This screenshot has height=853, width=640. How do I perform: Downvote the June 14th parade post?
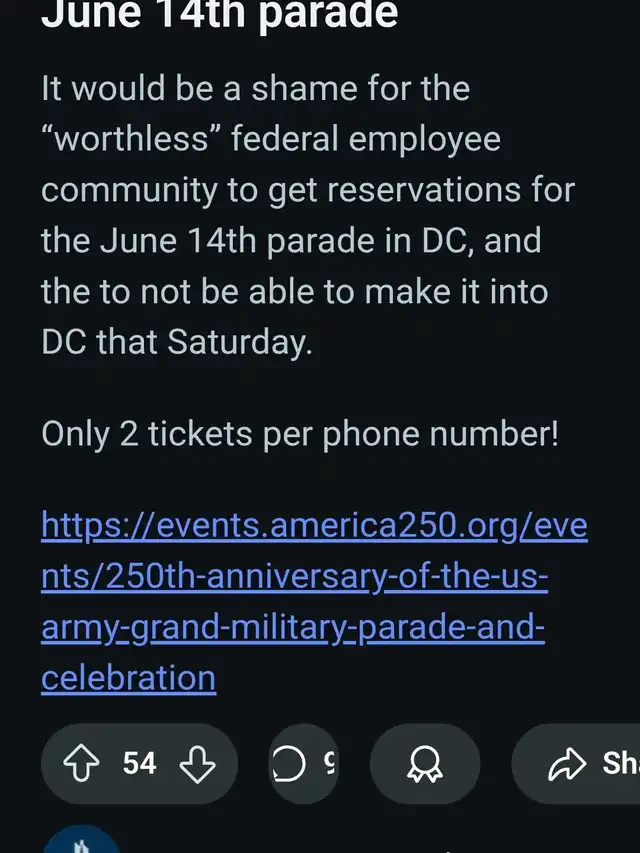point(199,764)
